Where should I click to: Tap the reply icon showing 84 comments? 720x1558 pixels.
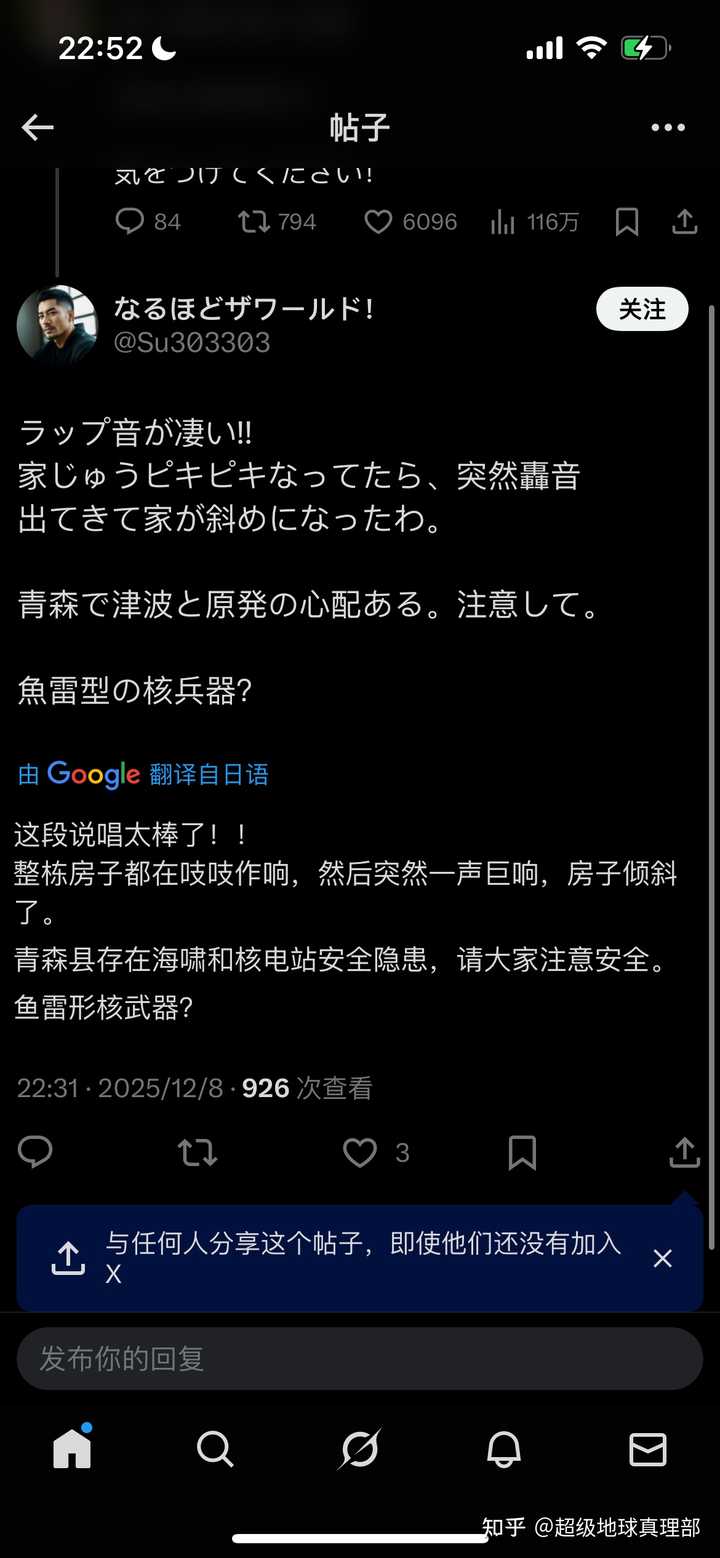131,221
